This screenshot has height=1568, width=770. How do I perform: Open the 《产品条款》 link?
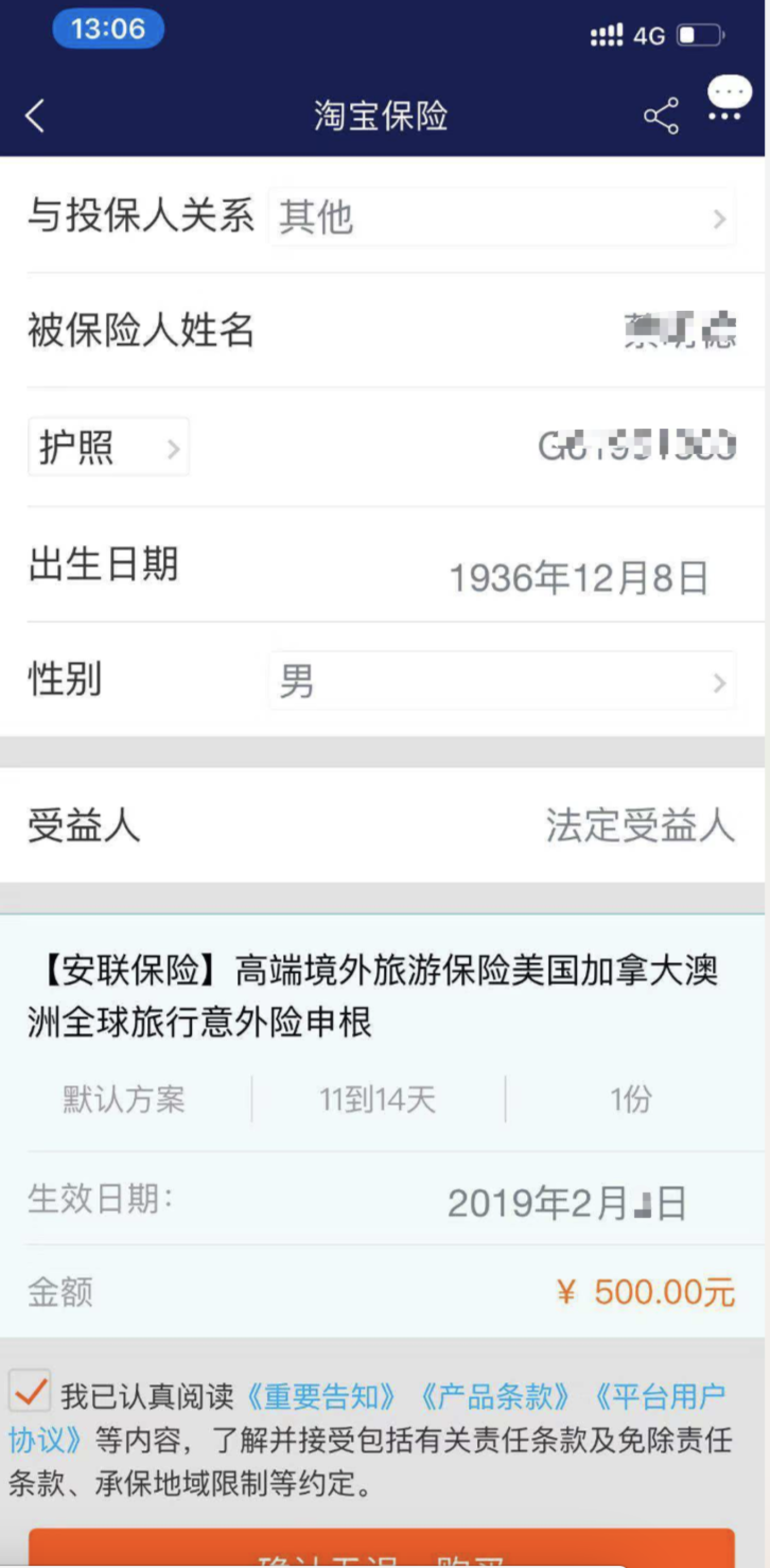click(x=494, y=1396)
